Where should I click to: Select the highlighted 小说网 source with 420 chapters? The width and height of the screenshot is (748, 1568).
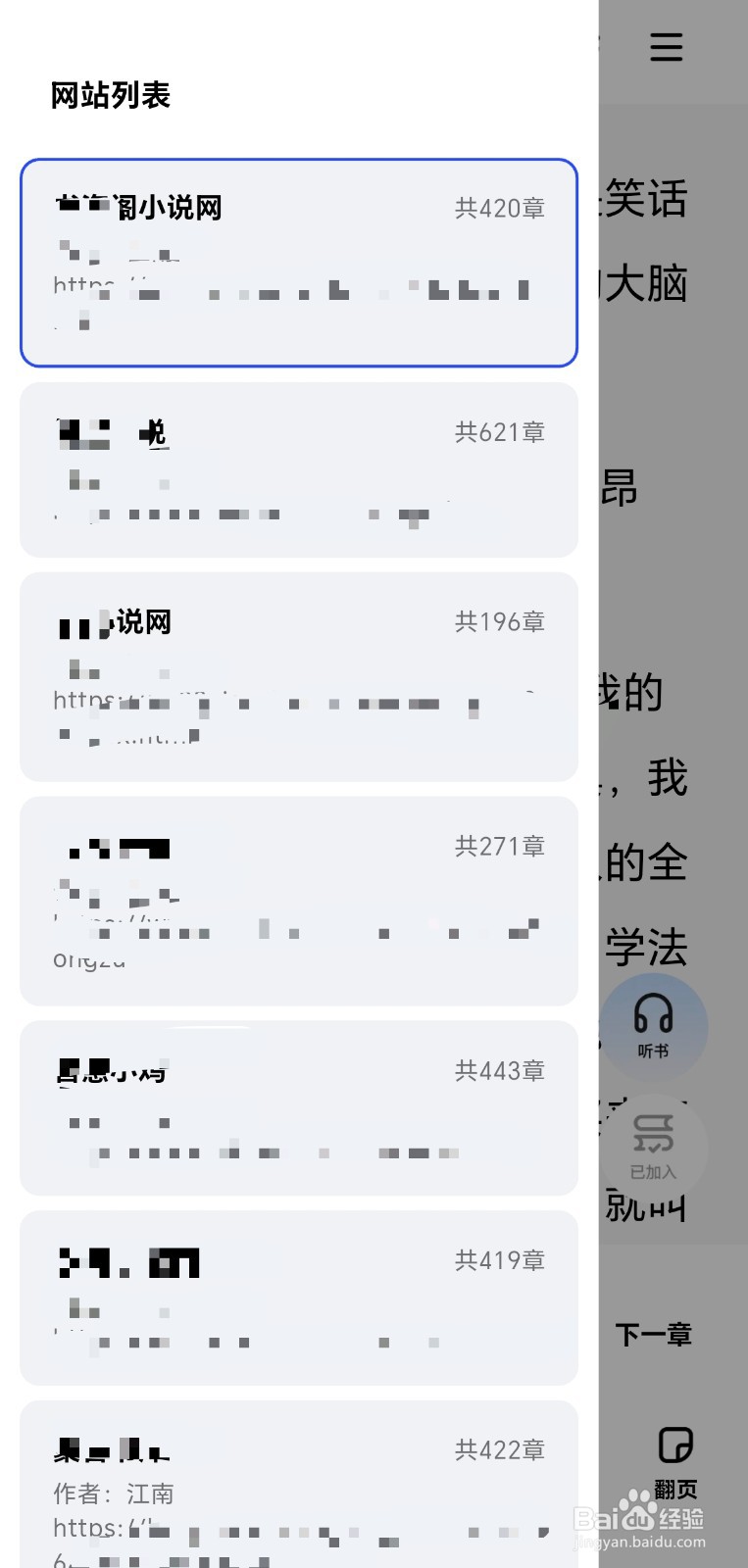pyautogui.click(x=299, y=262)
